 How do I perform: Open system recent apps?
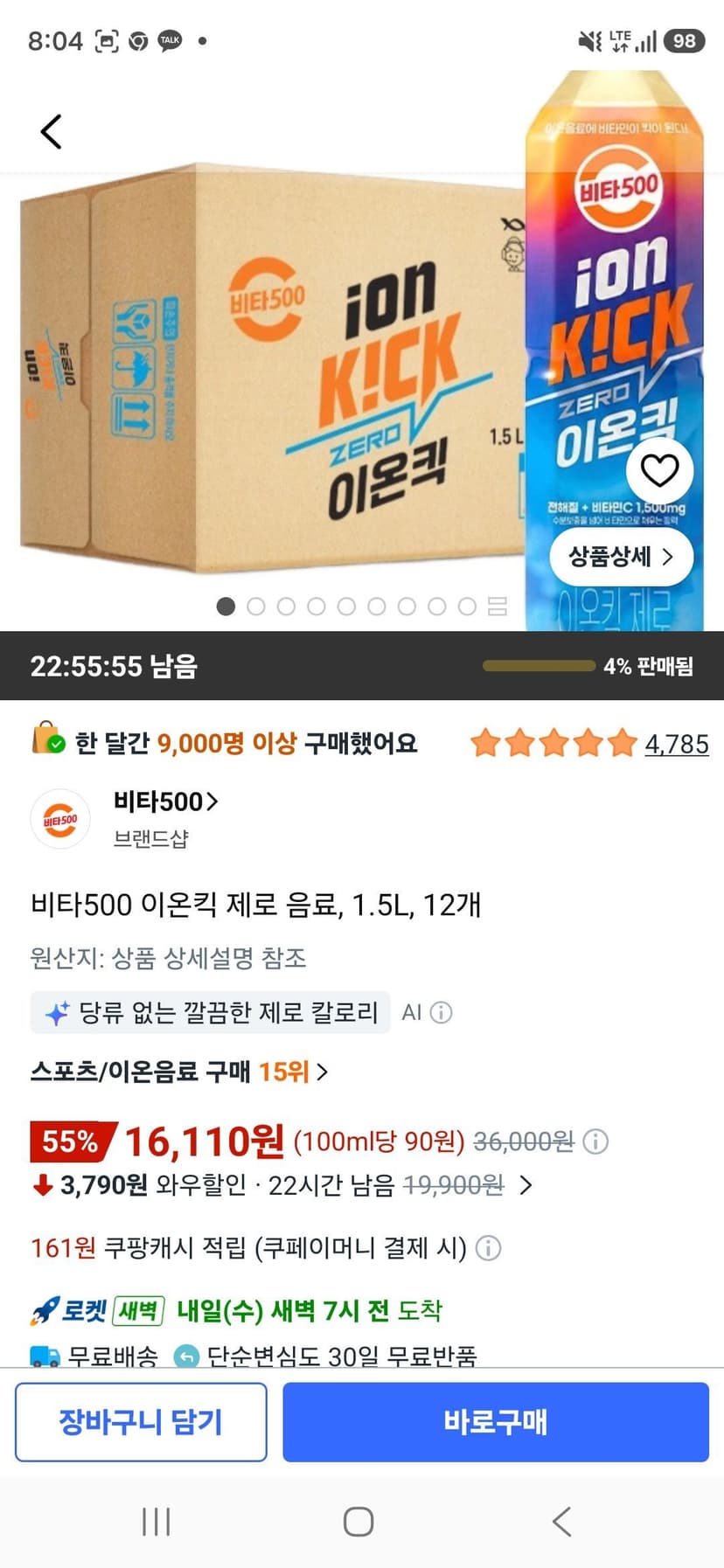[157, 1522]
